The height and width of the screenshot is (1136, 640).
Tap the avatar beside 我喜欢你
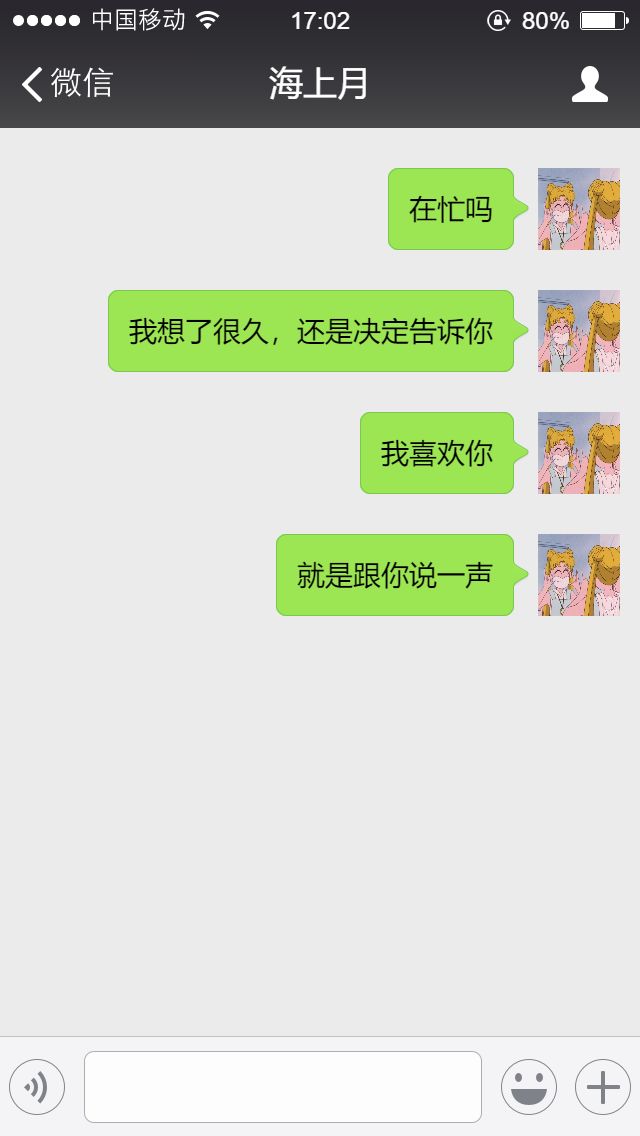pos(578,453)
